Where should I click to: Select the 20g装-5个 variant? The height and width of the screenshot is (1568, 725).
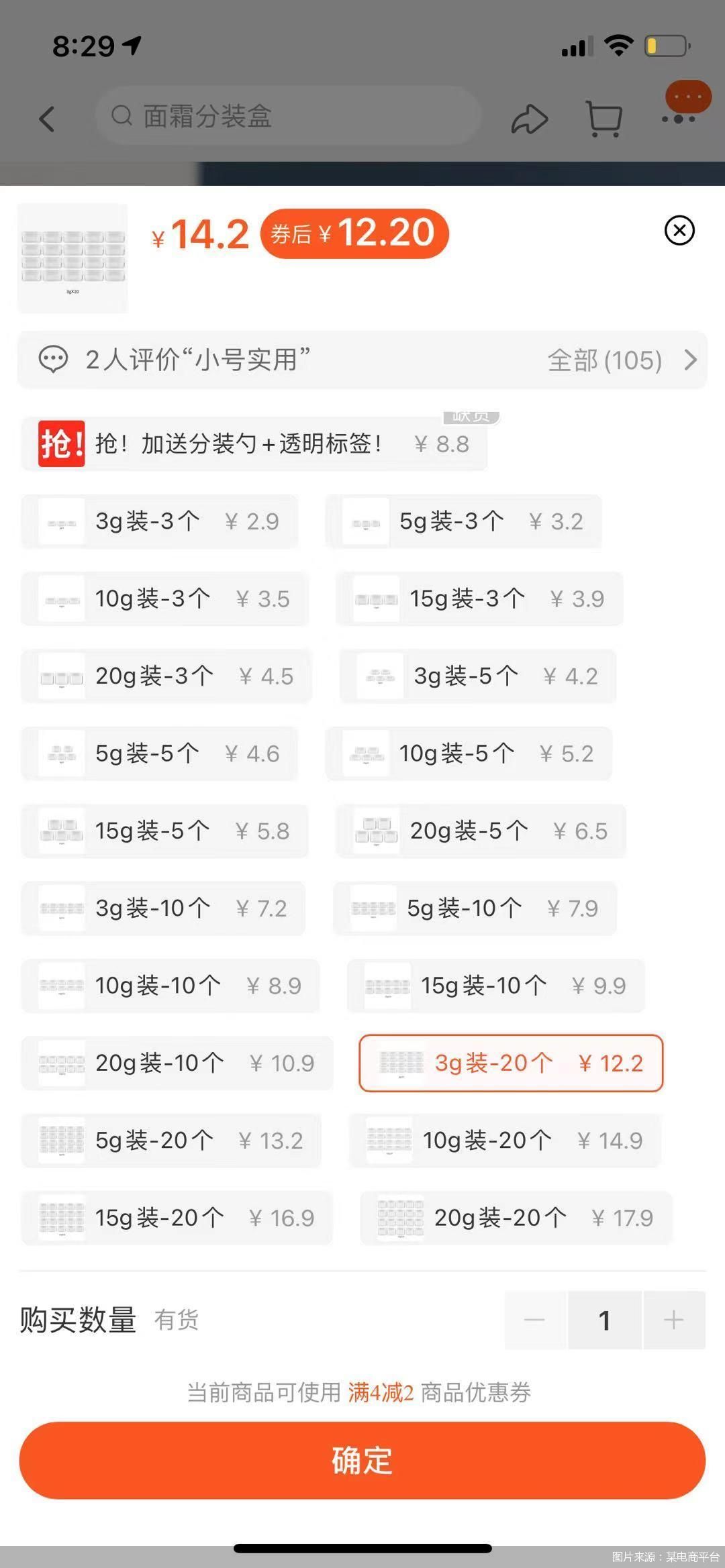479,831
